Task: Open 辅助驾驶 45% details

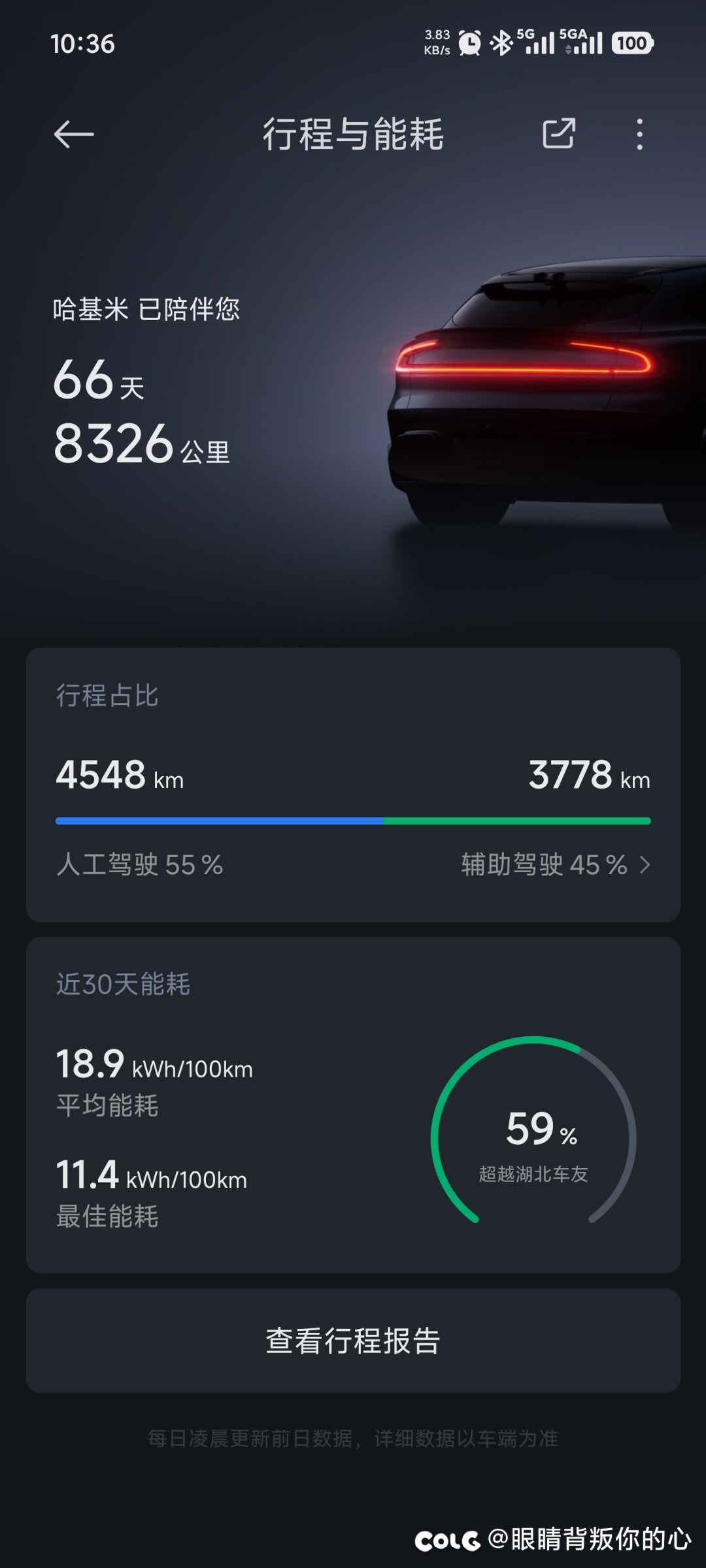Action: (556, 865)
